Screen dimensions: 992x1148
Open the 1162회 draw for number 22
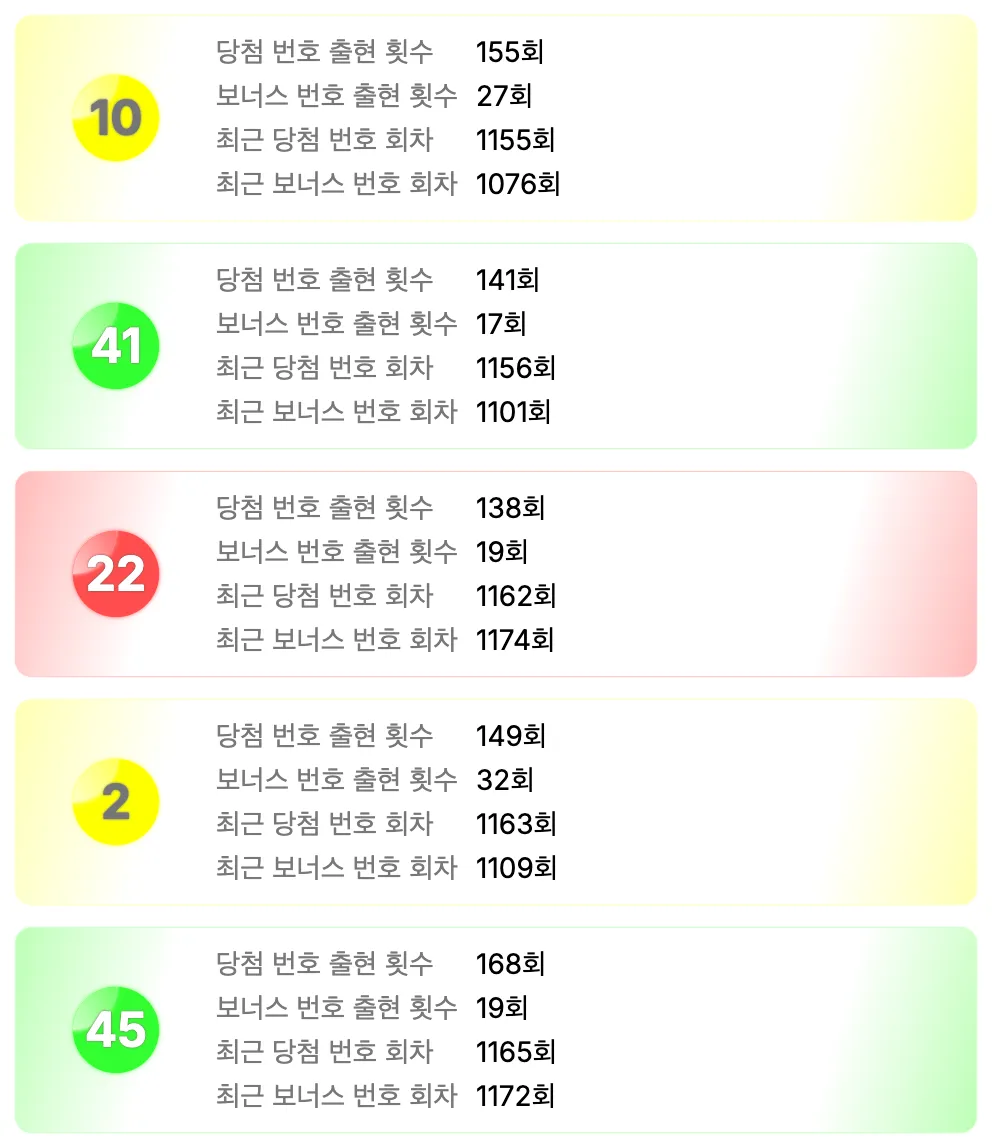[517, 596]
